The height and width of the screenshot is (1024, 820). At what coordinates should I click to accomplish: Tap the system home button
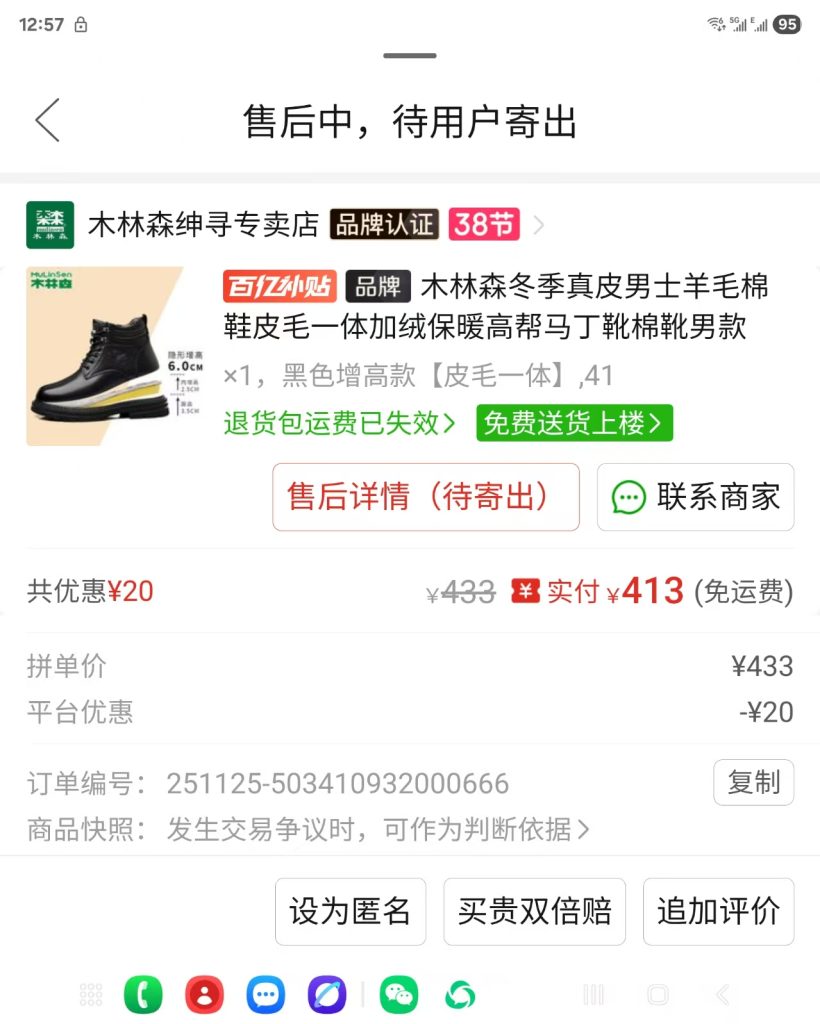(658, 994)
